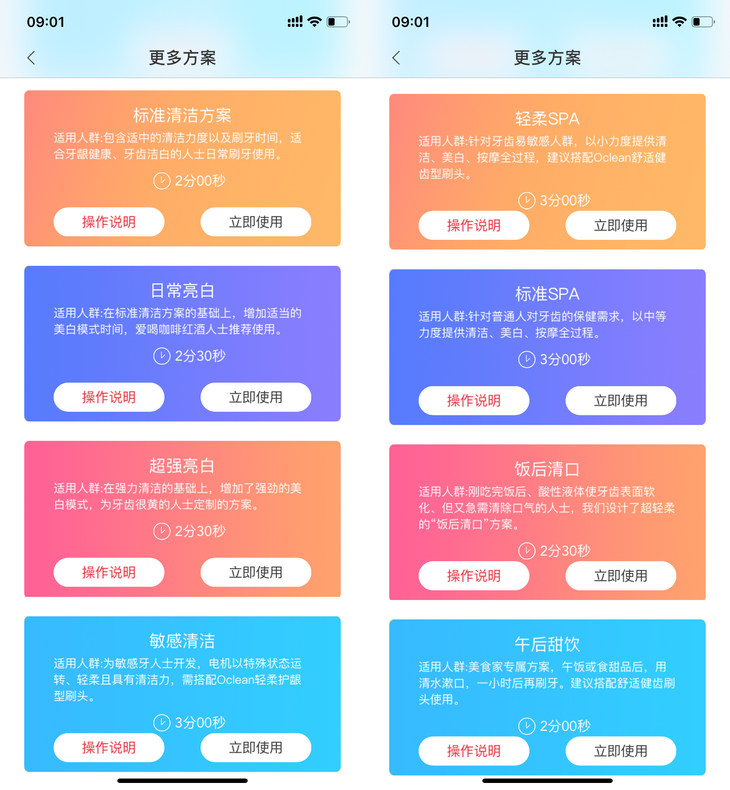Open 操作说明 for 标准SPA

[474, 400]
